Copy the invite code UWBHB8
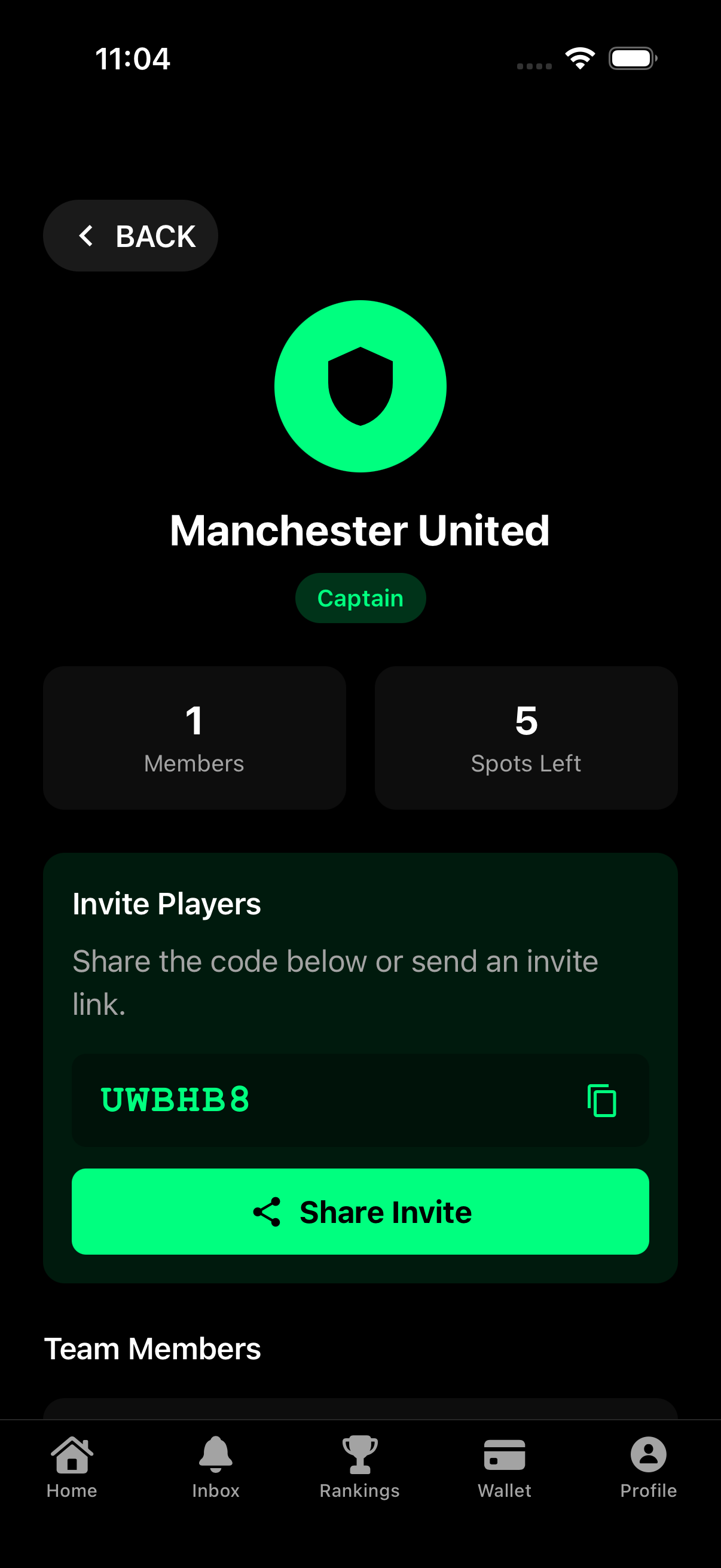721x1568 pixels. 602,1100
